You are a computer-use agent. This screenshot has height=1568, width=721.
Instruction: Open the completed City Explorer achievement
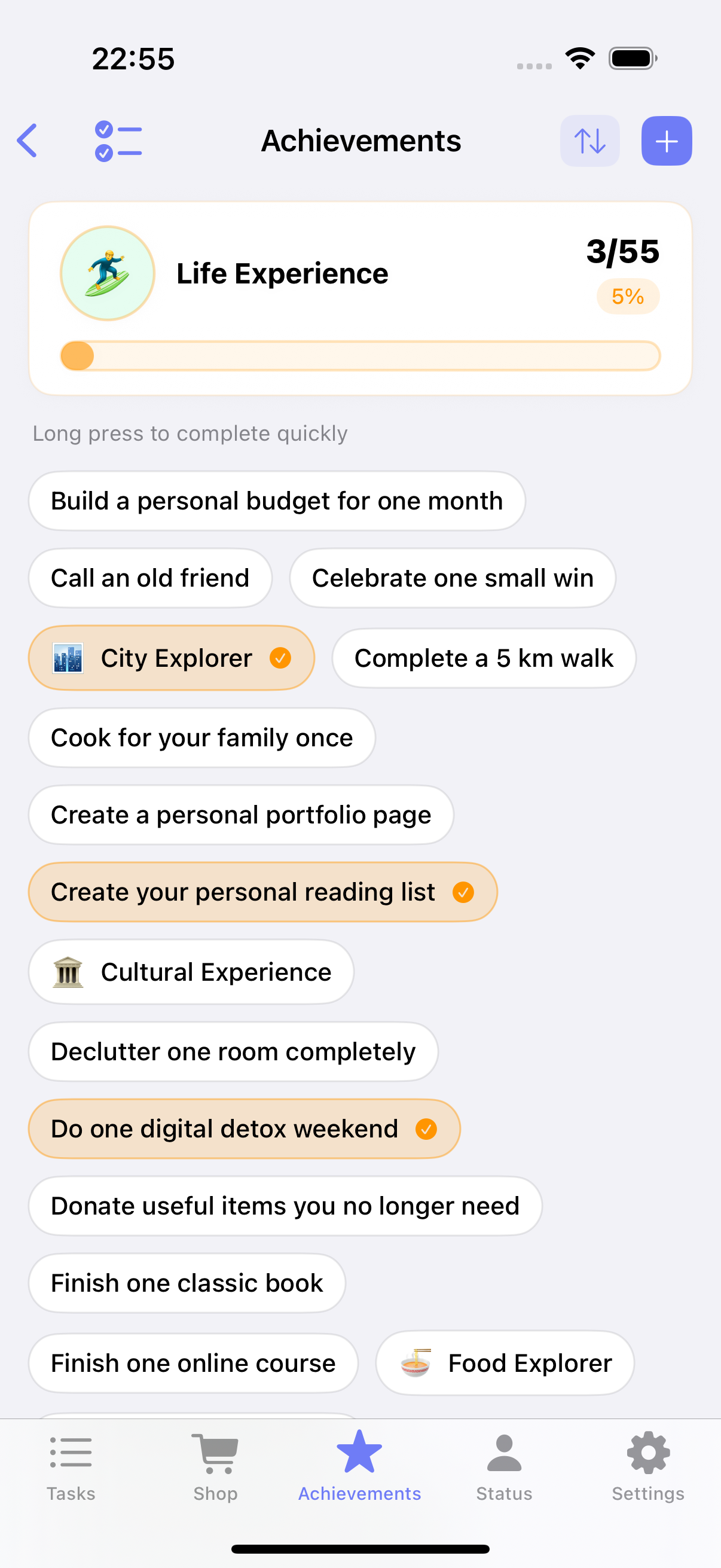pos(171,658)
